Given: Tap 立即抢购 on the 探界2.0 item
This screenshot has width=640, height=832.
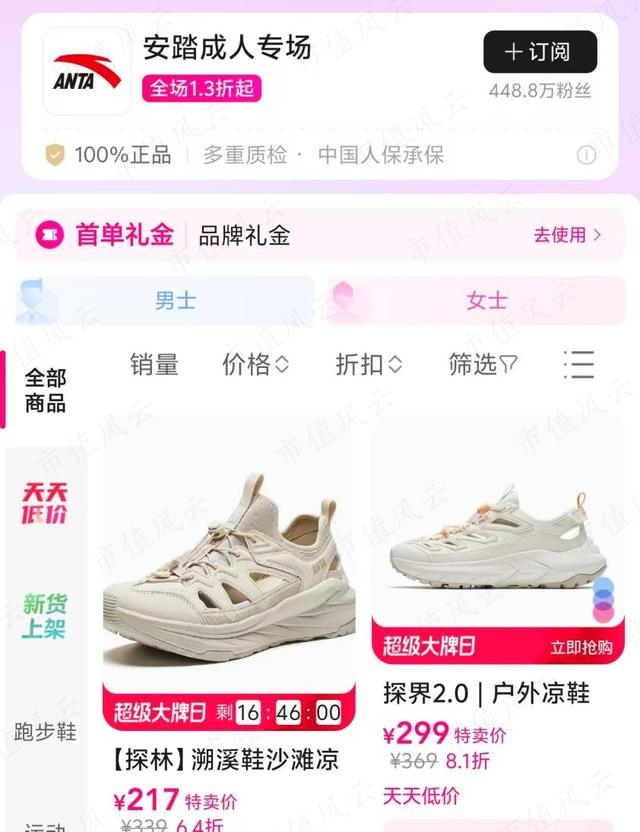Looking at the screenshot, I should [x=581, y=648].
